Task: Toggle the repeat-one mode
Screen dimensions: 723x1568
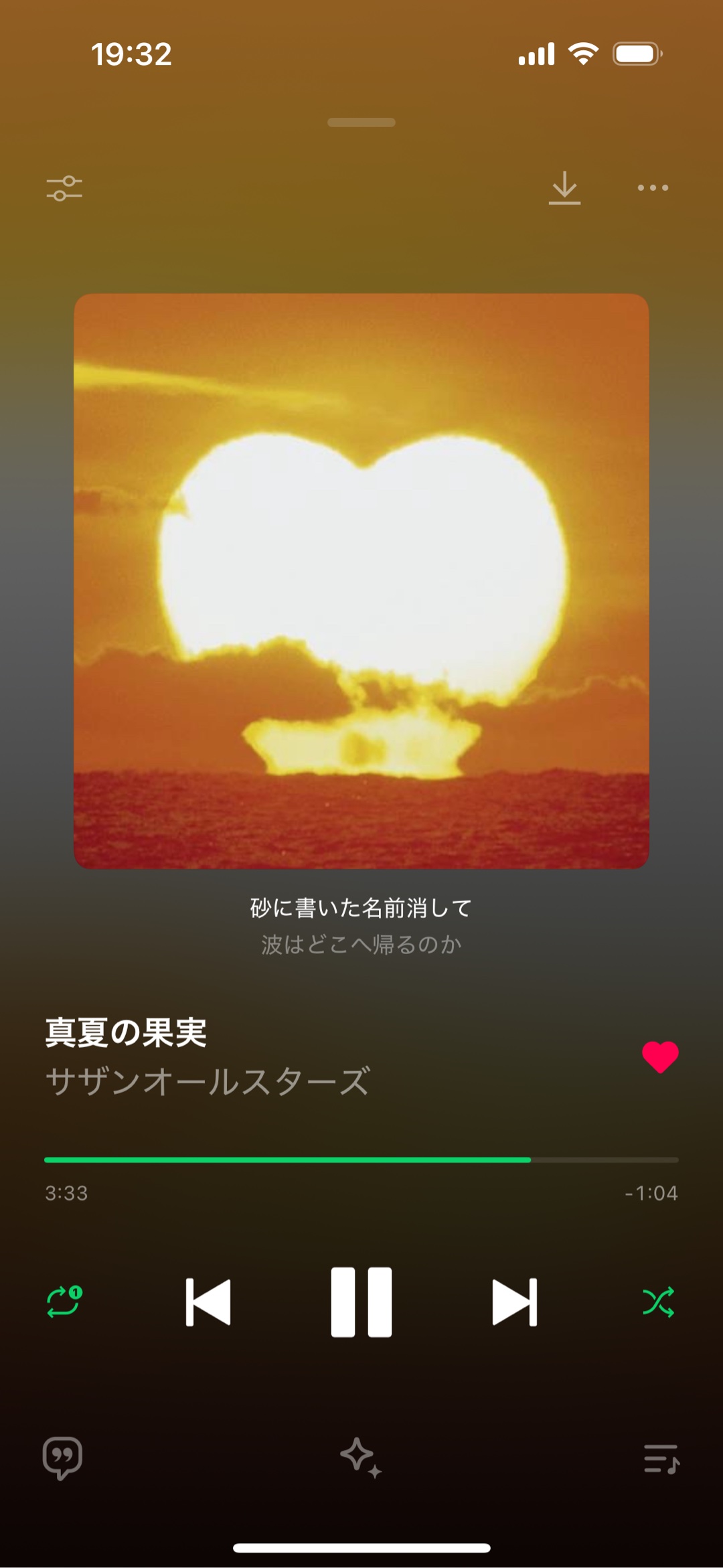Action: (x=64, y=1302)
